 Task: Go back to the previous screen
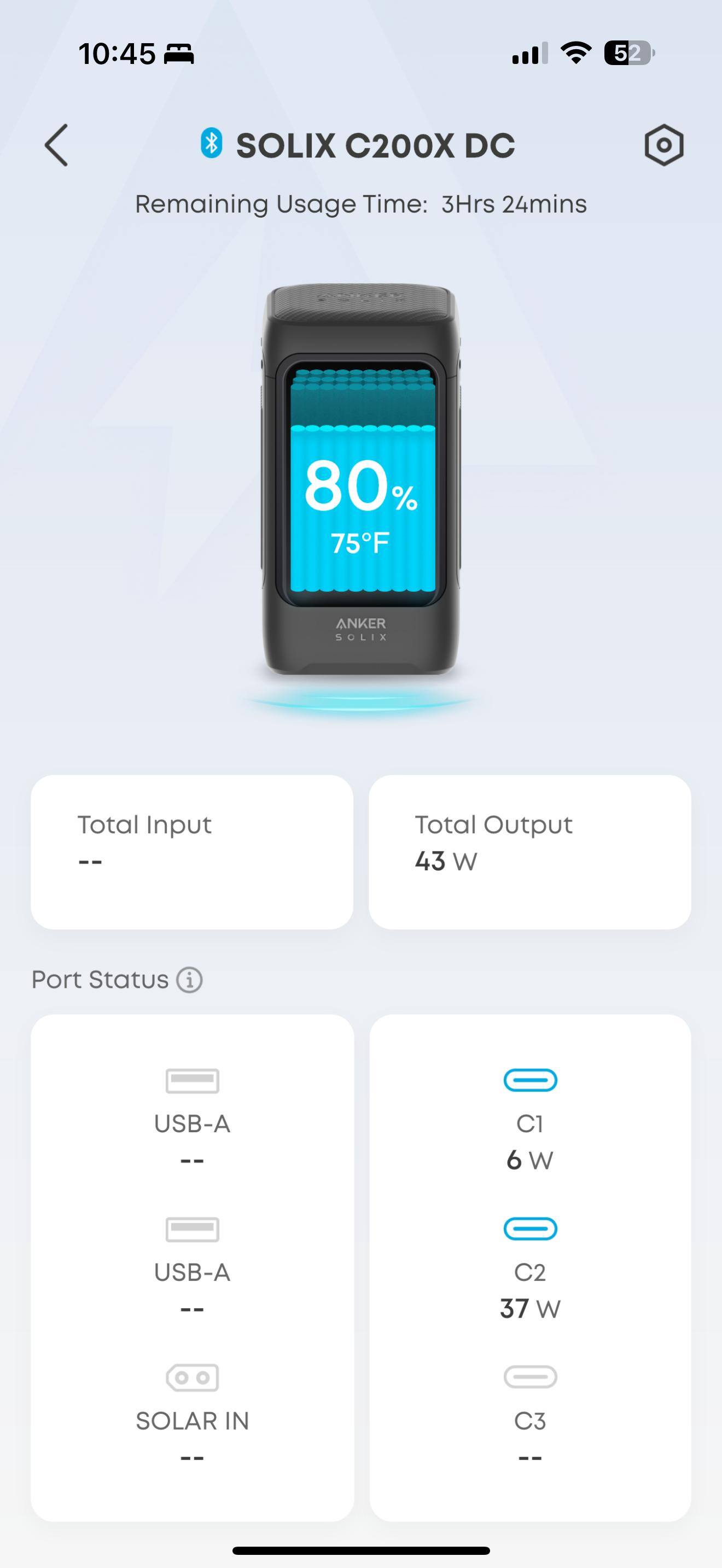tap(57, 145)
